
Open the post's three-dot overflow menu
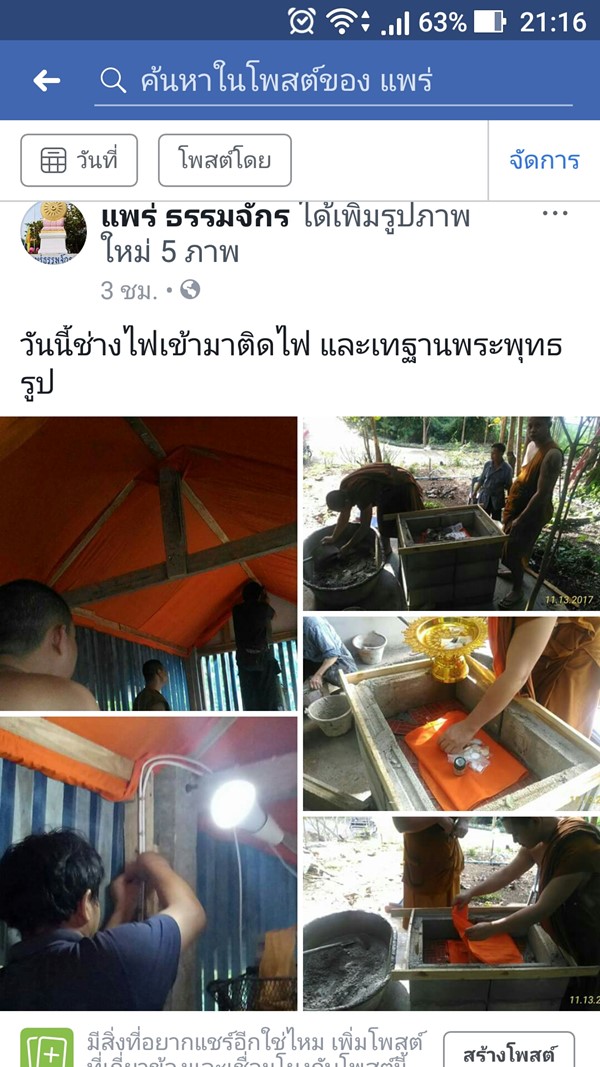click(x=555, y=214)
